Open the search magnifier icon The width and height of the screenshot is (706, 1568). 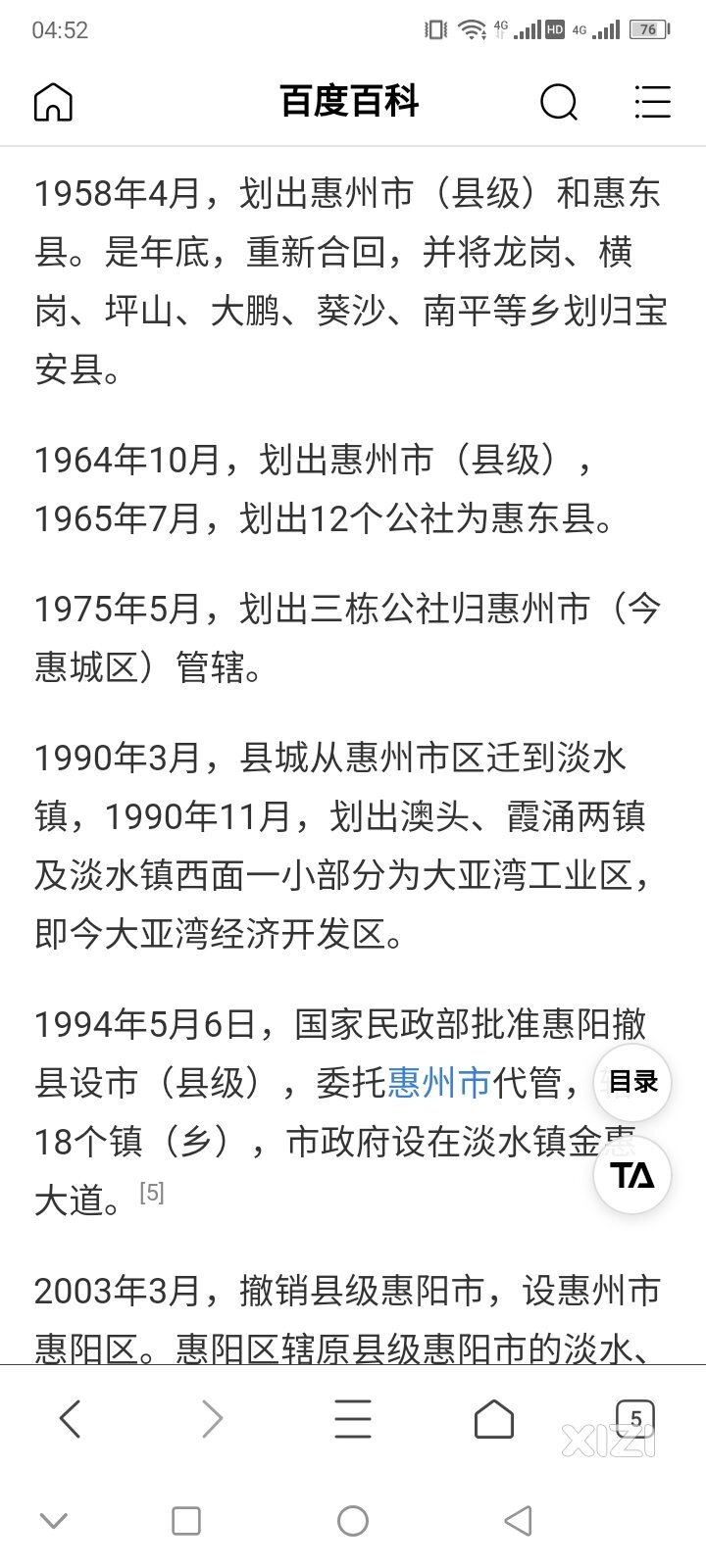559,101
